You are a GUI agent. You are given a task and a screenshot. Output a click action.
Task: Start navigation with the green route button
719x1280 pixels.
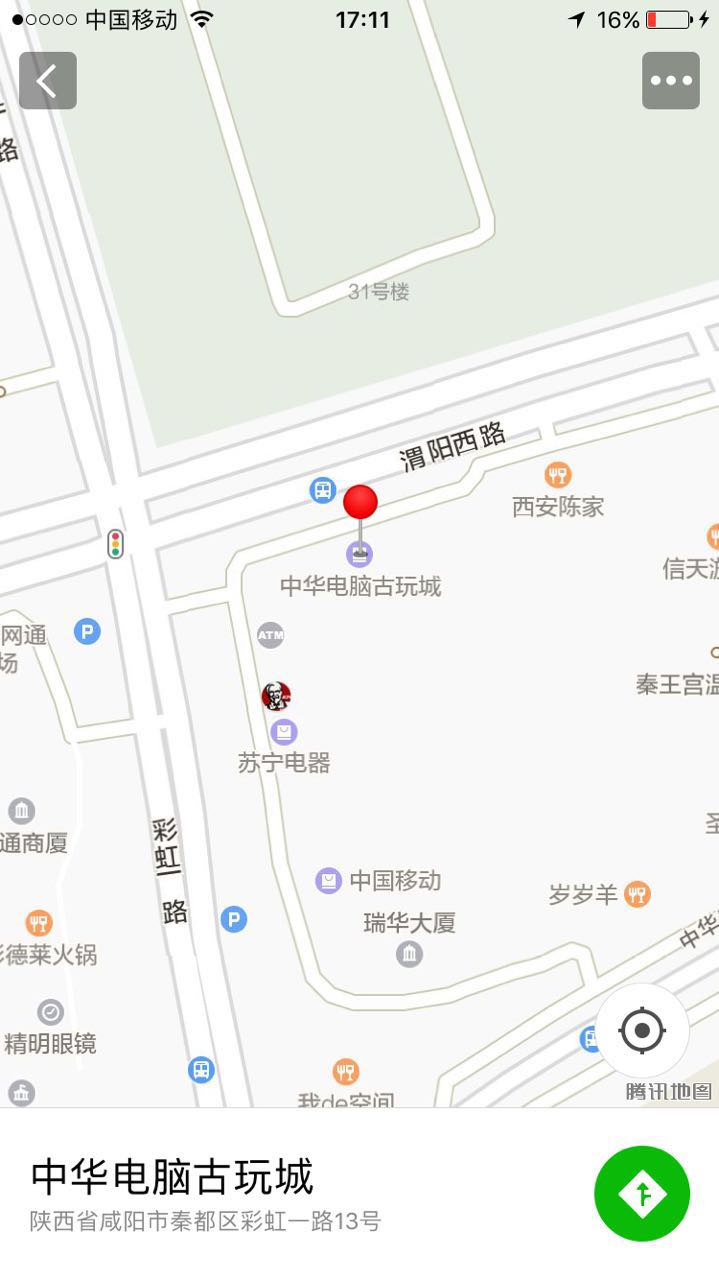point(641,1193)
